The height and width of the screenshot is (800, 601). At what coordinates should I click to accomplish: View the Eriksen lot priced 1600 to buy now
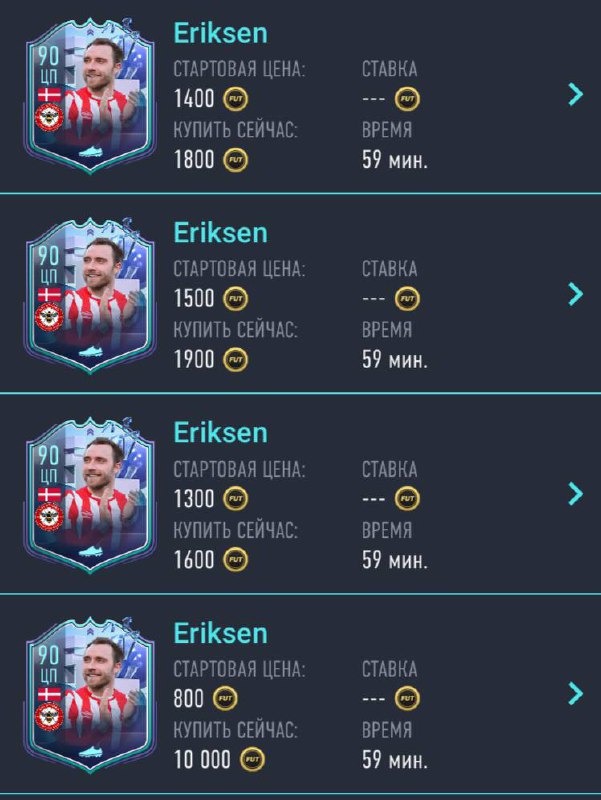(x=574, y=494)
